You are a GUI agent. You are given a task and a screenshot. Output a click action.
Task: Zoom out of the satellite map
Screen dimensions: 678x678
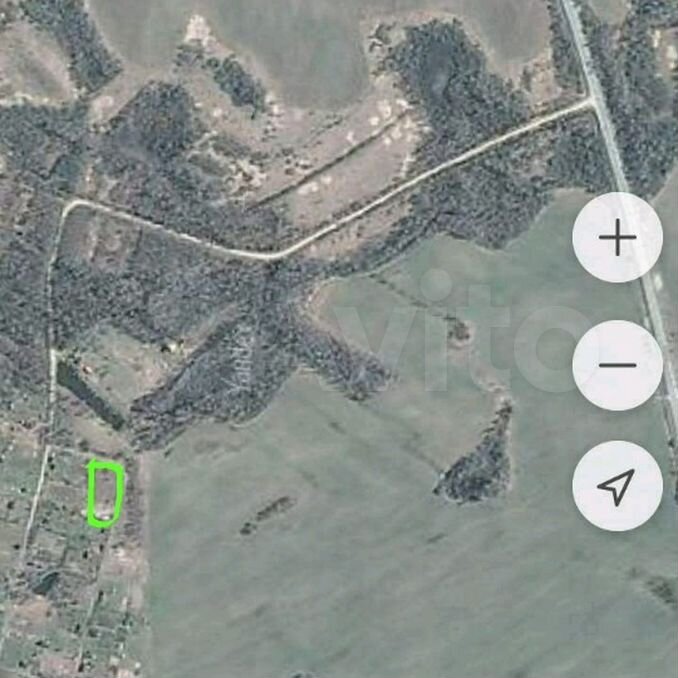617,364
